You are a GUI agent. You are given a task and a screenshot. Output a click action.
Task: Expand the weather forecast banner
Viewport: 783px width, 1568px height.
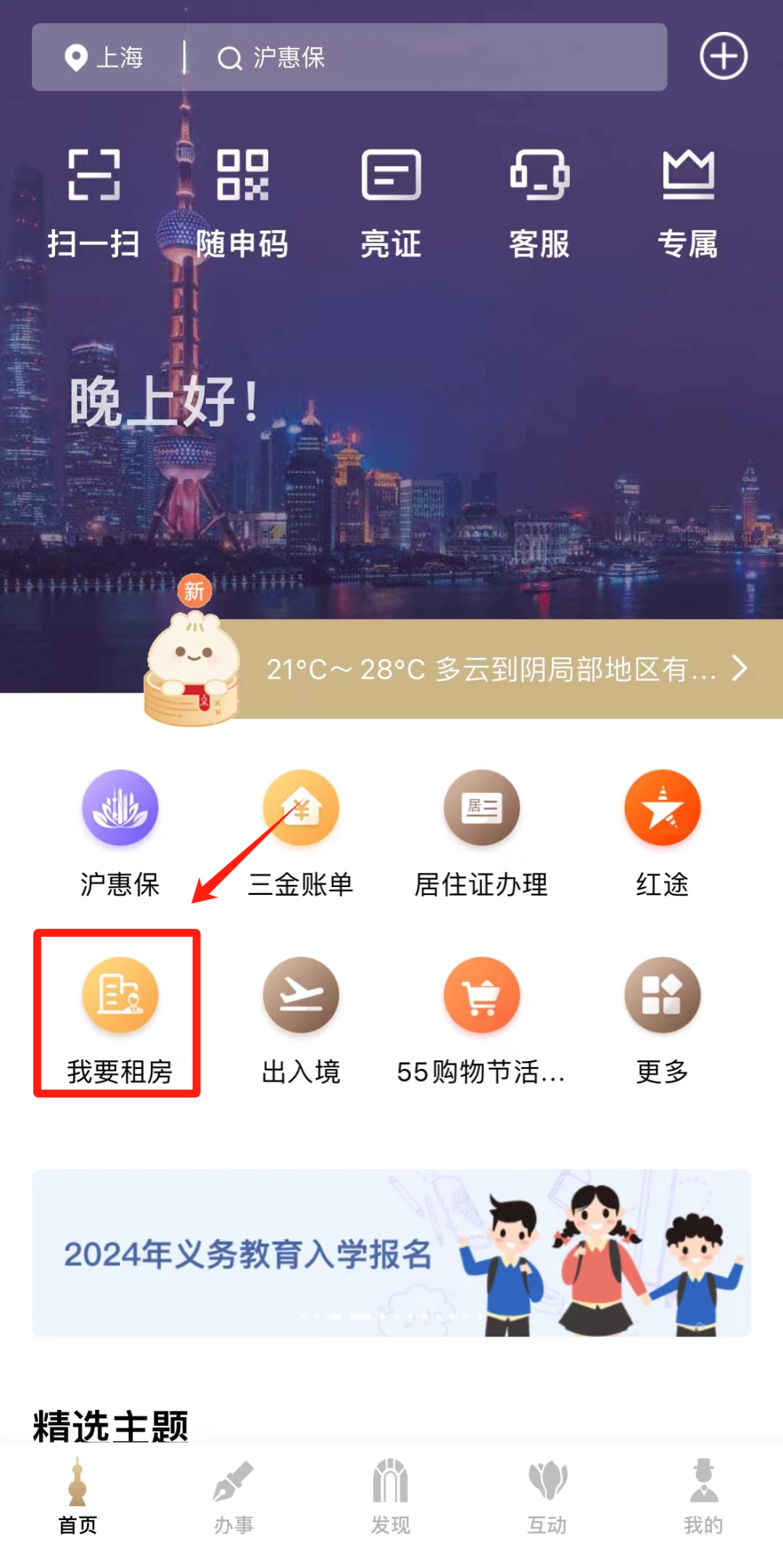pyautogui.click(x=500, y=669)
